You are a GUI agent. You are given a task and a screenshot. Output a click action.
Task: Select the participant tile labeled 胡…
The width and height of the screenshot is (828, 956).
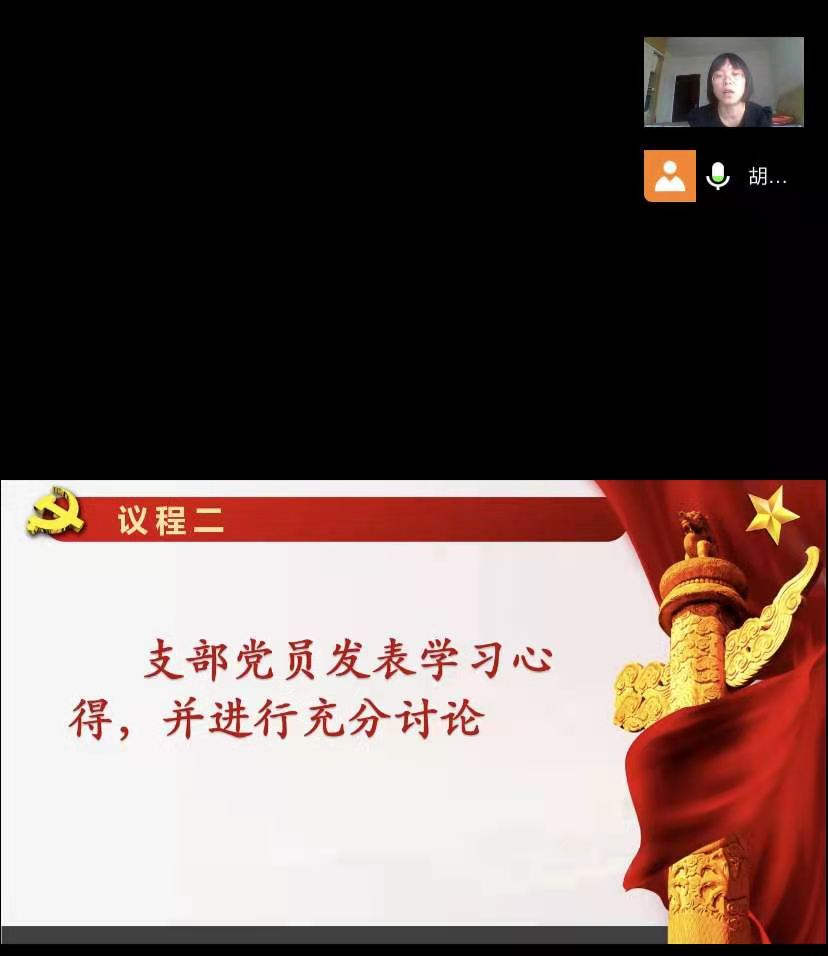723,177
